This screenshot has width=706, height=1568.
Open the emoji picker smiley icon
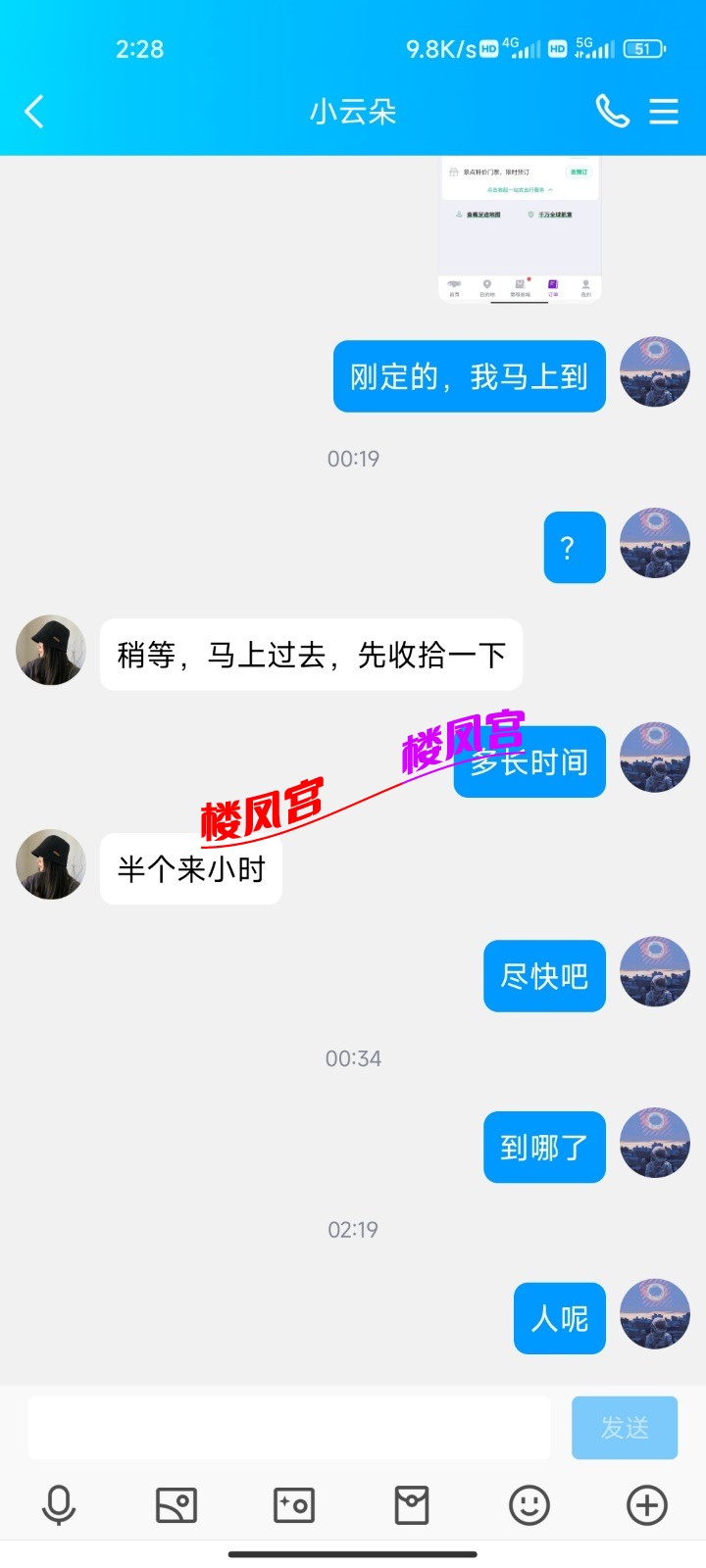529,1505
